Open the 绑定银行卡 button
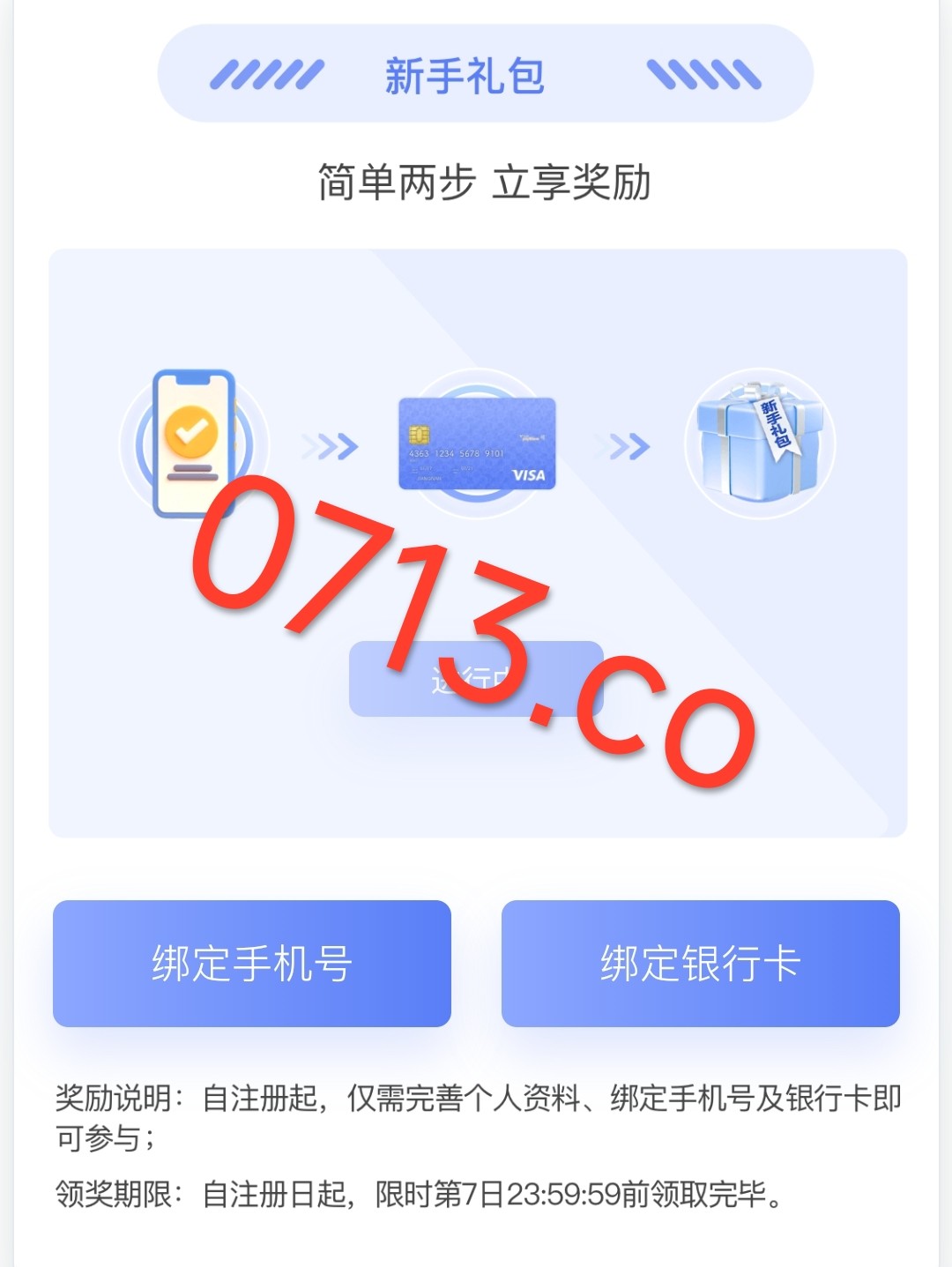 [700, 963]
